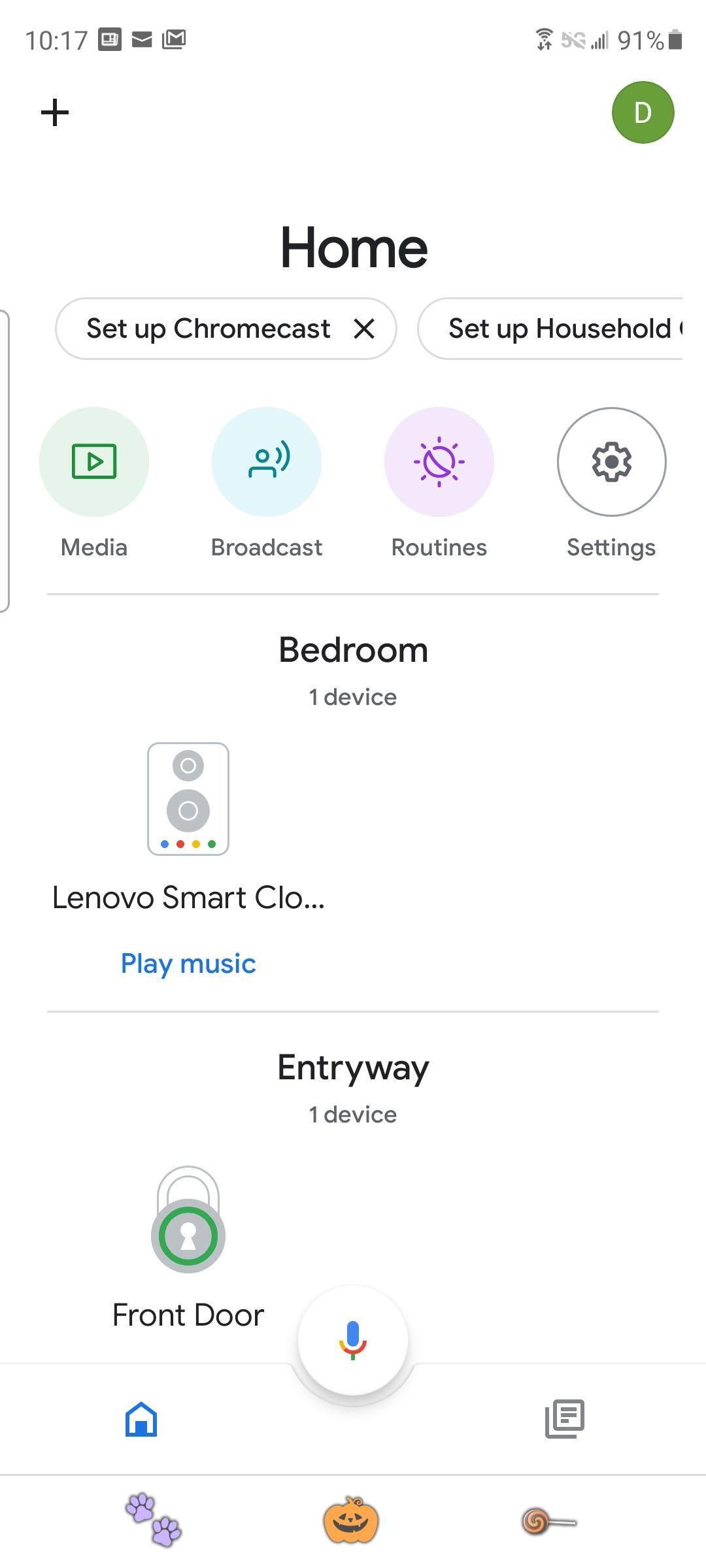Open the Media shortcut
The height and width of the screenshot is (1568, 706).
(94, 462)
